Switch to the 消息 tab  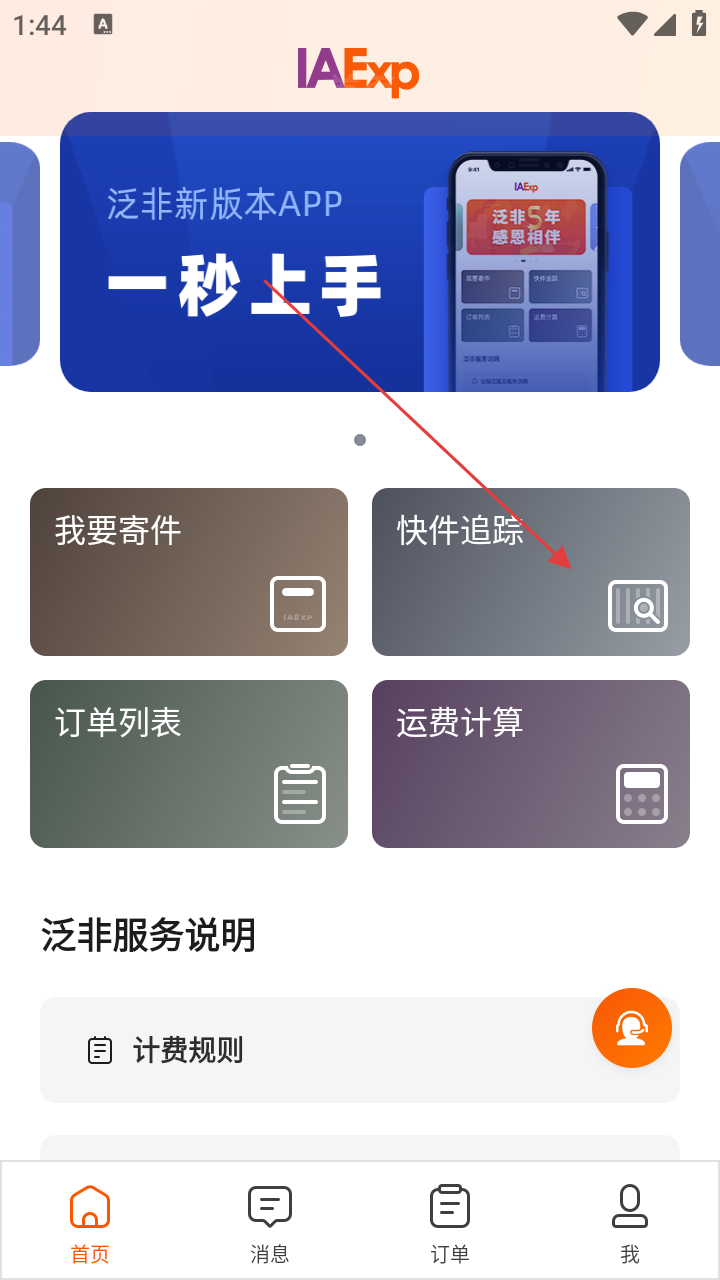[x=270, y=1222]
